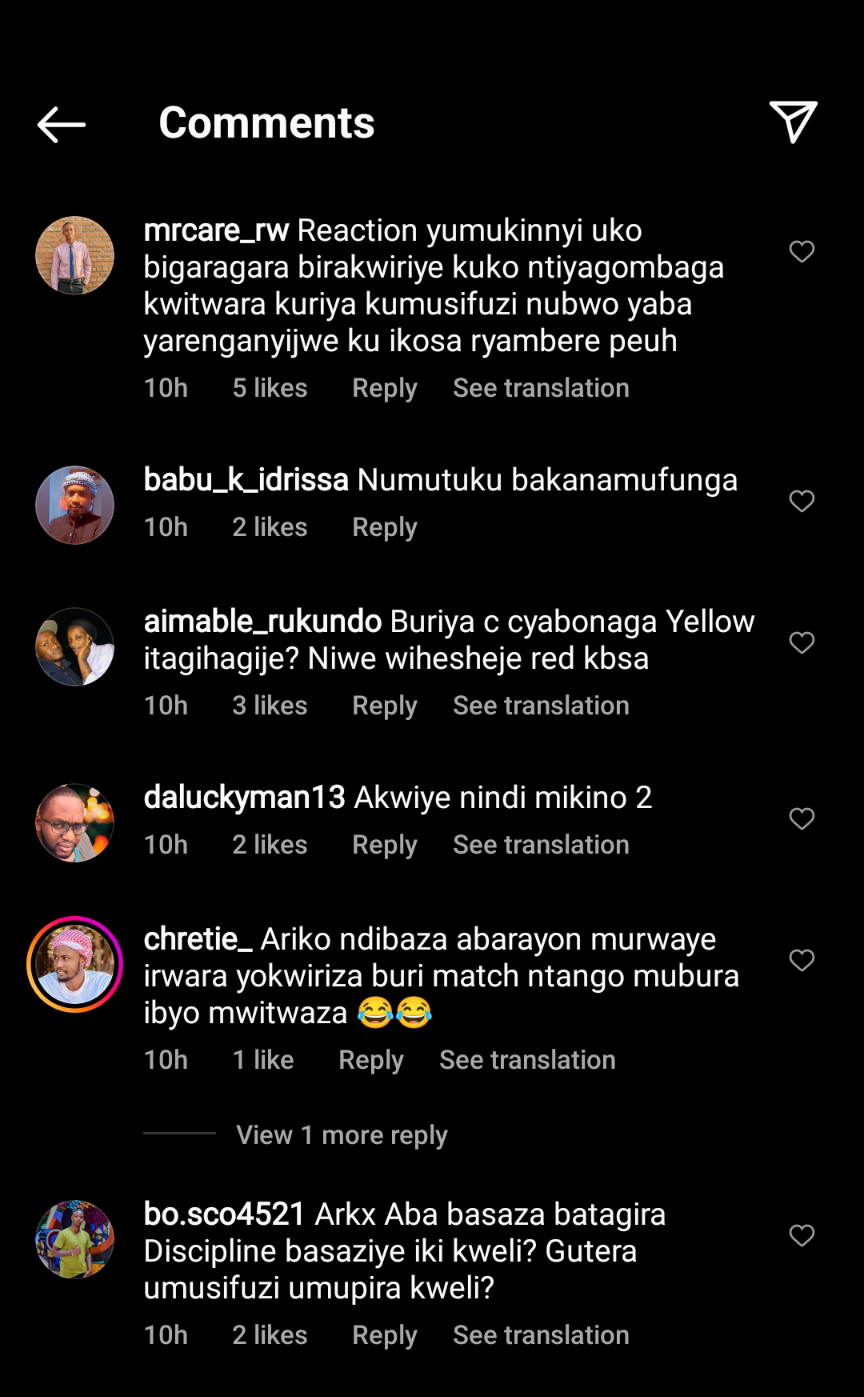Screen dimensions: 864x1397
Task: Open mrcare_rw's profile picture
Action: [75, 255]
